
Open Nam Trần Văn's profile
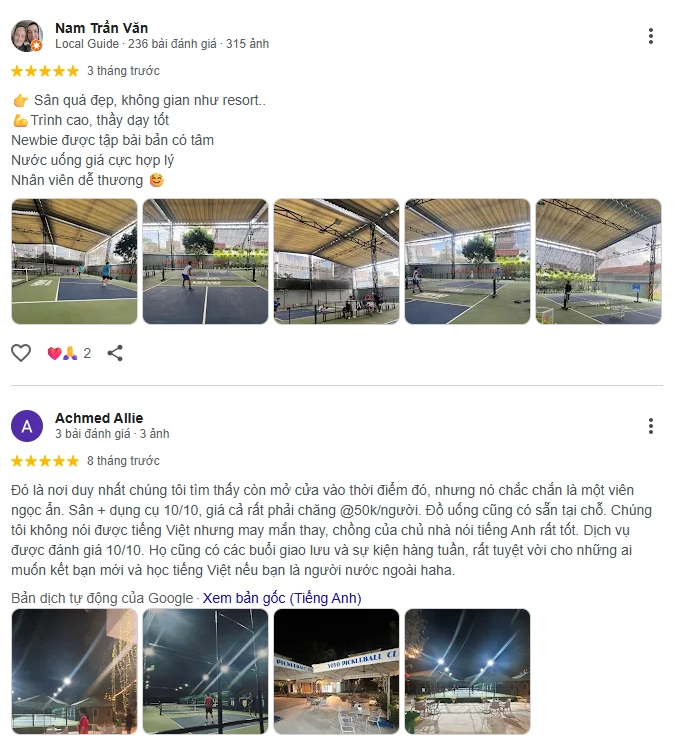point(101,27)
